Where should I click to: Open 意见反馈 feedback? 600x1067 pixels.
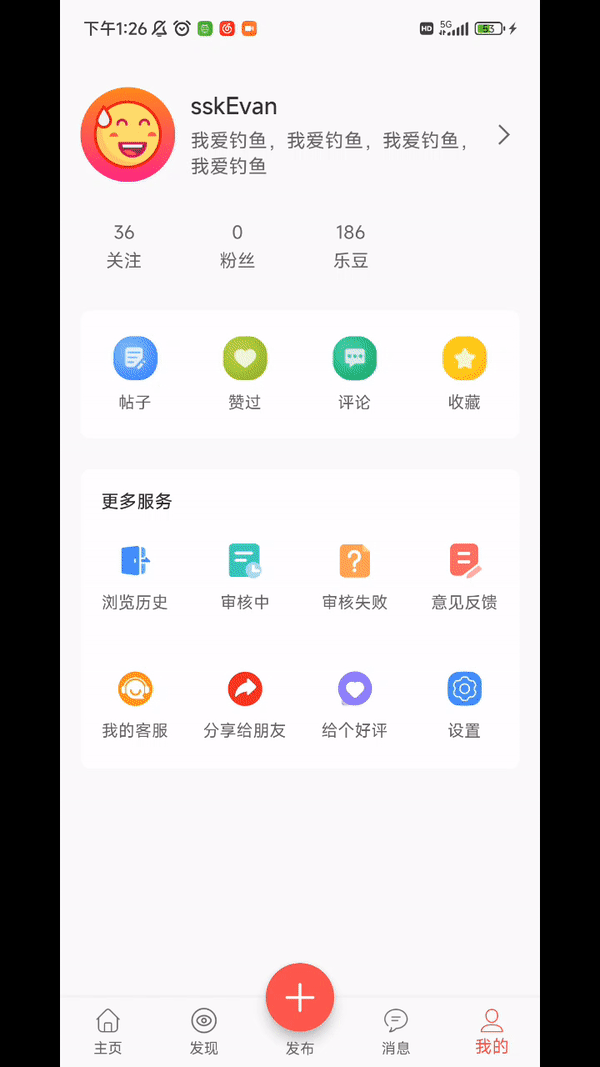pyautogui.click(x=464, y=575)
